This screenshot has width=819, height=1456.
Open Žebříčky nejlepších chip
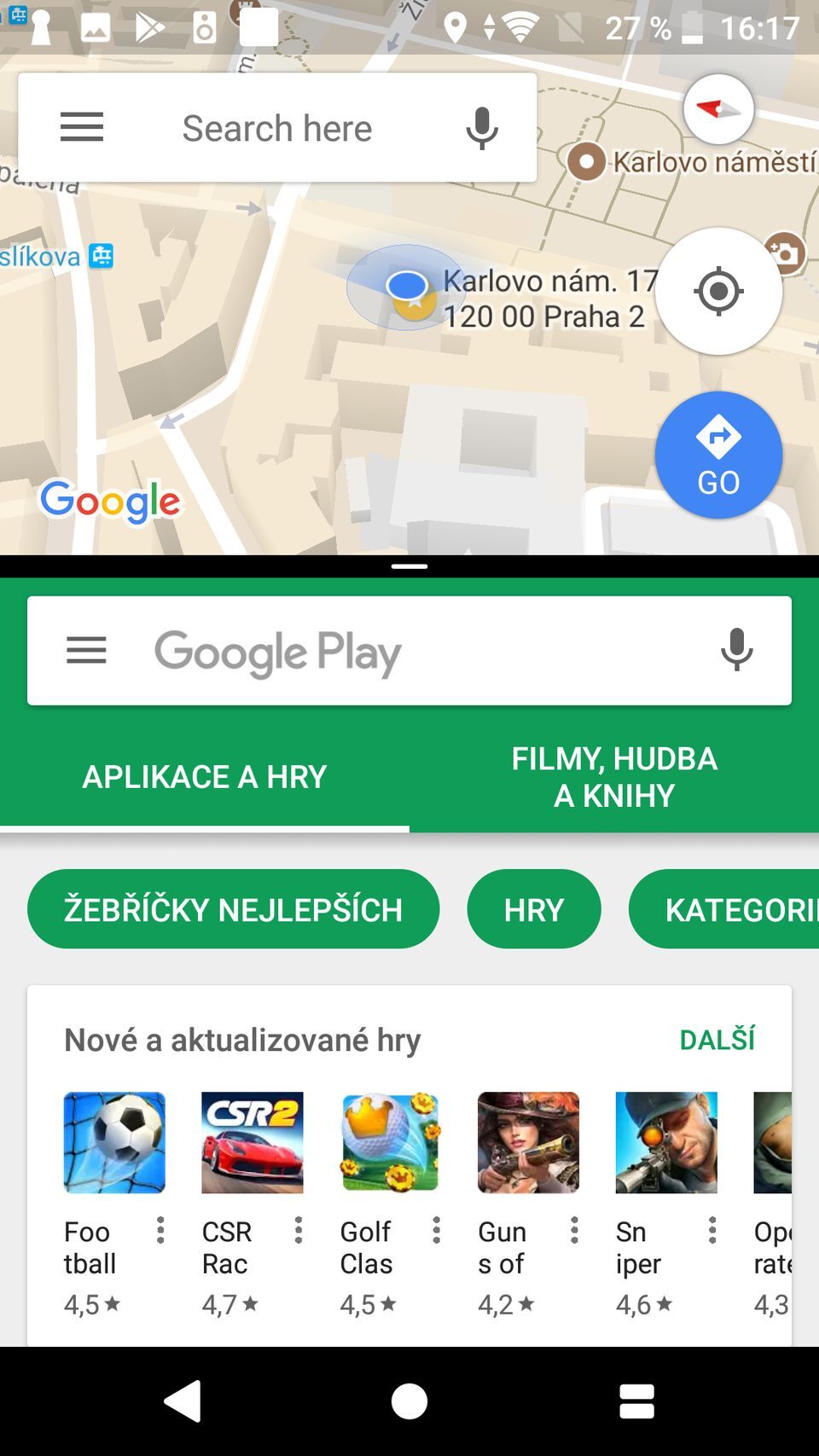(x=233, y=909)
